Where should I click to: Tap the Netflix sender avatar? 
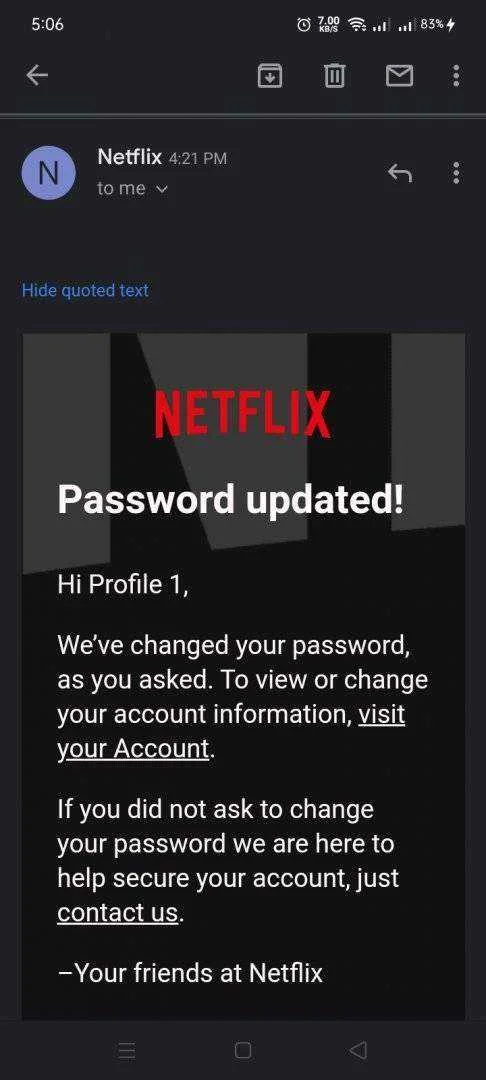click(48, 172)
